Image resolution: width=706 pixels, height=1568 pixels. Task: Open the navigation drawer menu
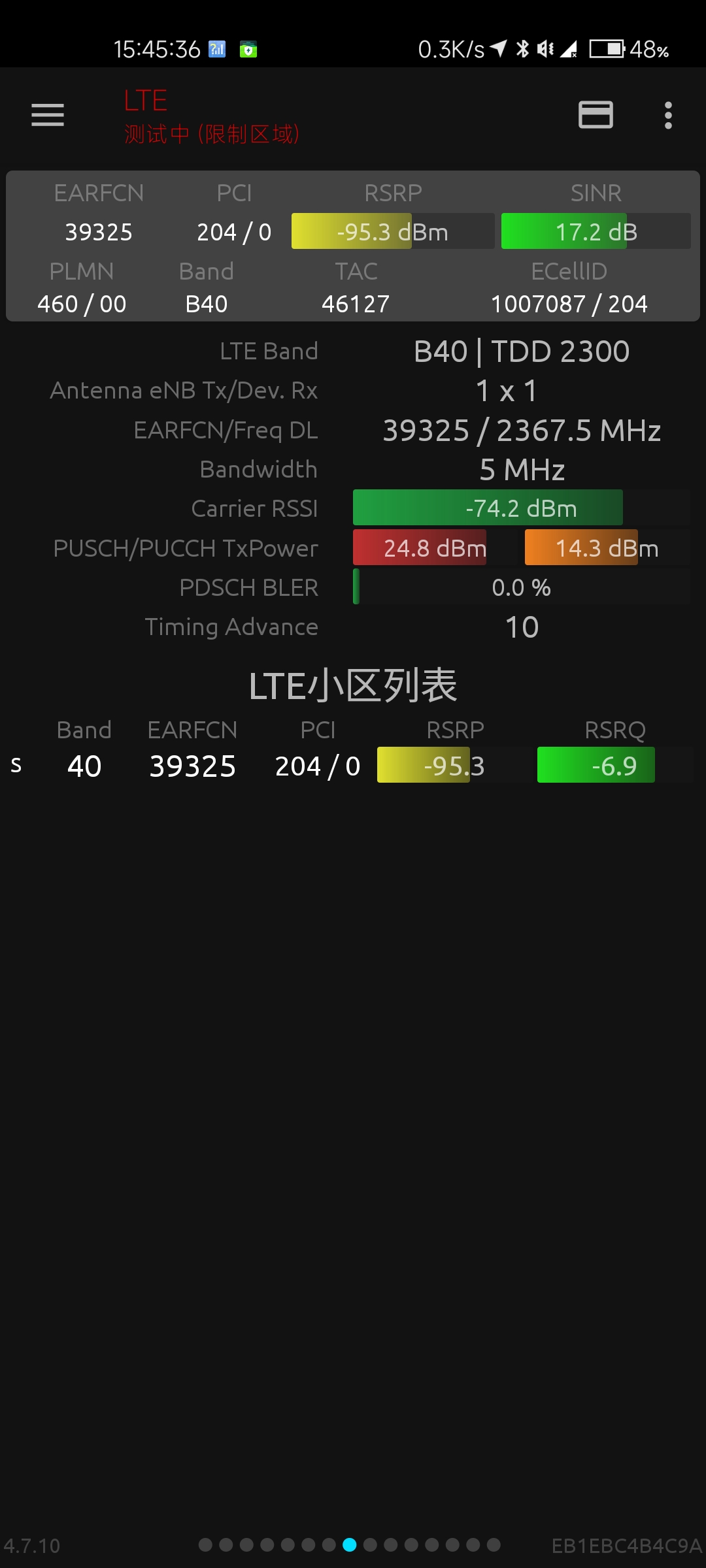(x=47, y=115)
